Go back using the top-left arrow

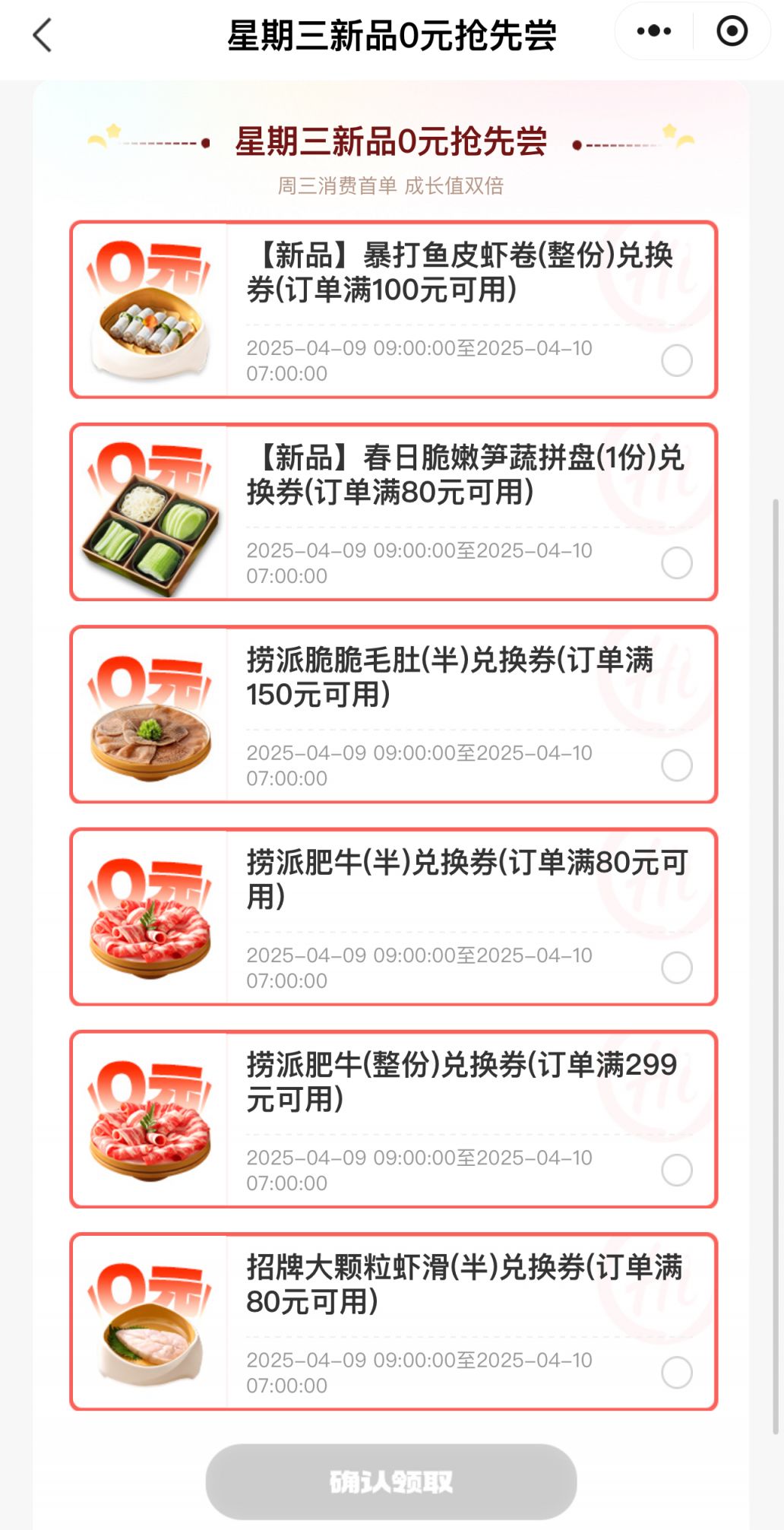(x=43, y=35)
